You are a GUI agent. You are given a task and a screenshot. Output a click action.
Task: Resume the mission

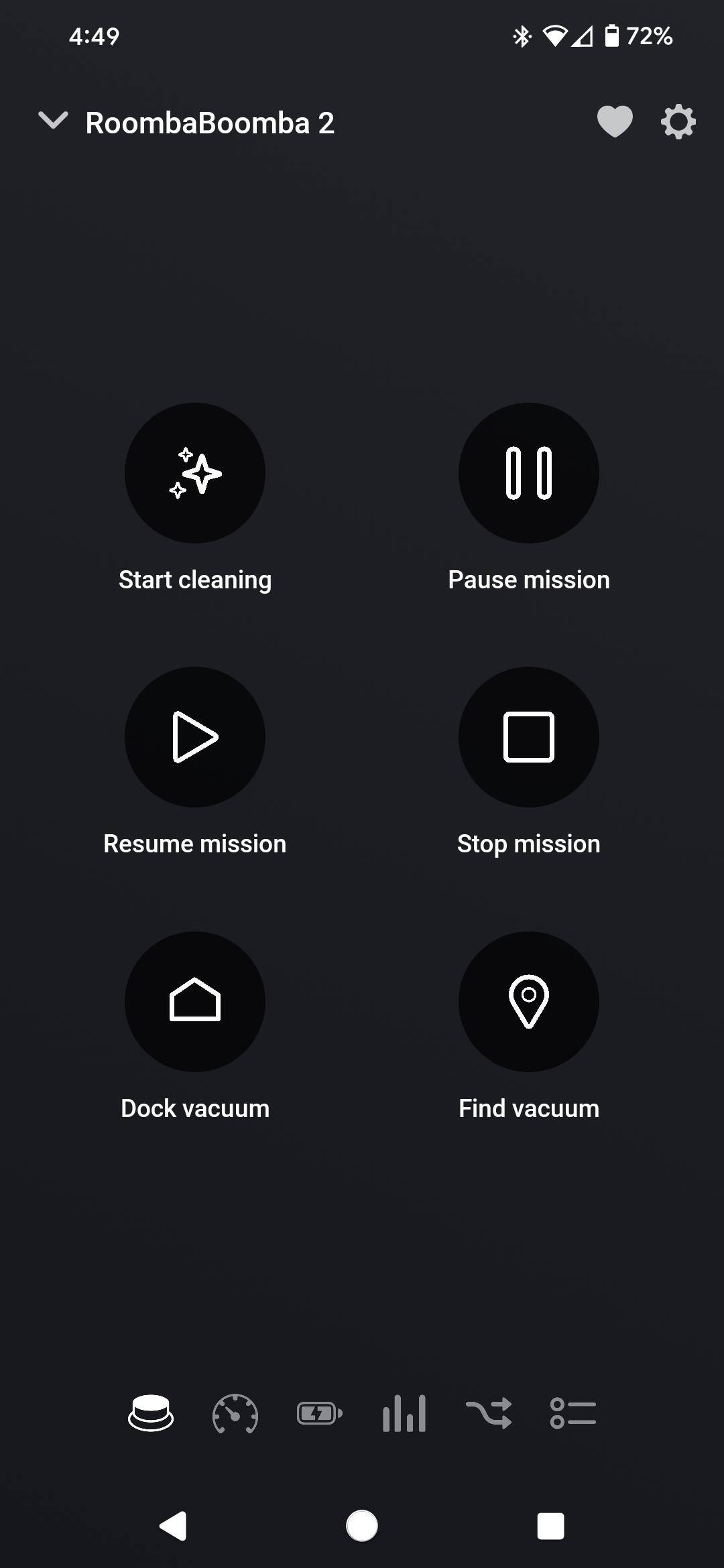(x=195, y=737)
